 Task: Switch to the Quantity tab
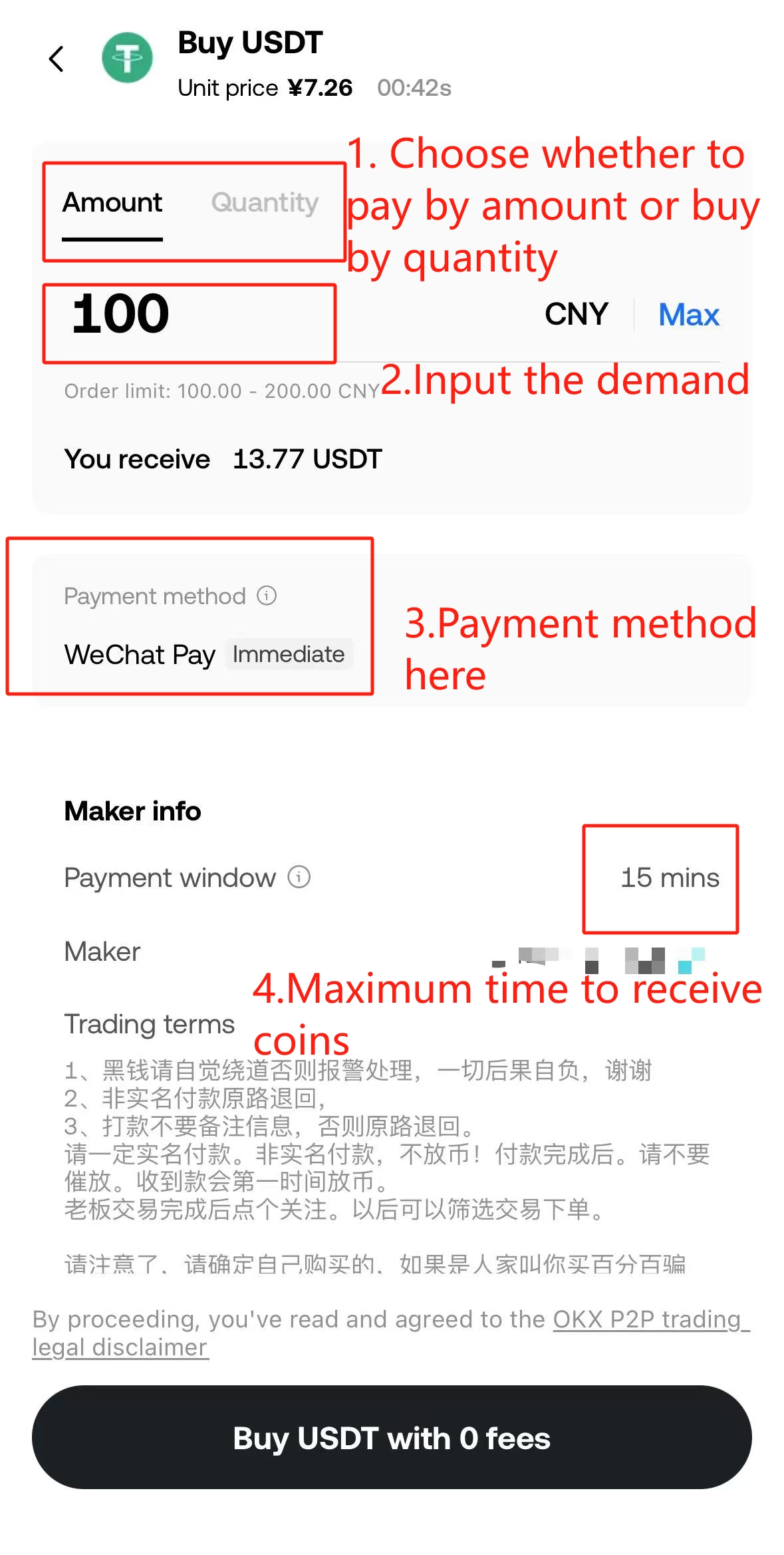(265, 202)
